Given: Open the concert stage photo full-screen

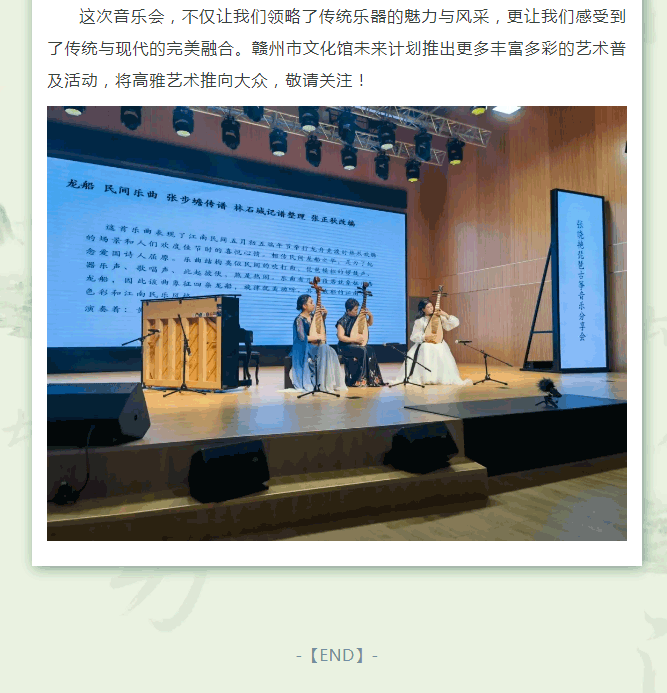Looking at the screenshot, I should (x=337, y=323).
